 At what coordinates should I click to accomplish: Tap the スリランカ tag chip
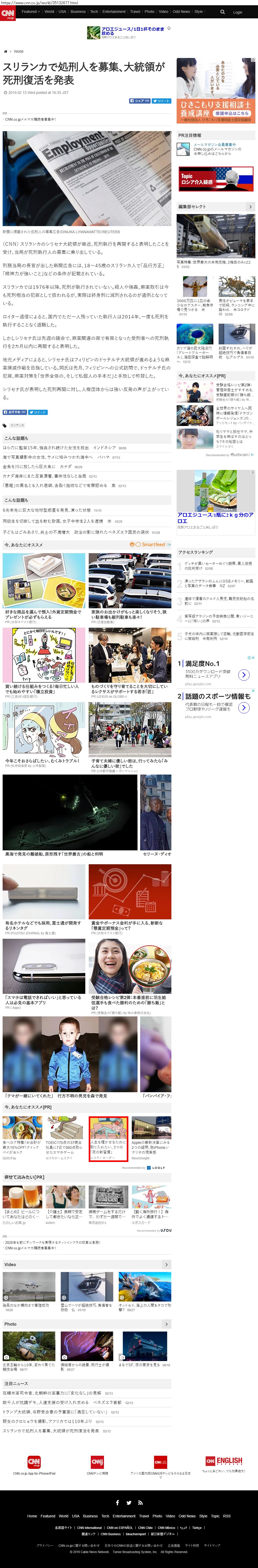(17, 425)
